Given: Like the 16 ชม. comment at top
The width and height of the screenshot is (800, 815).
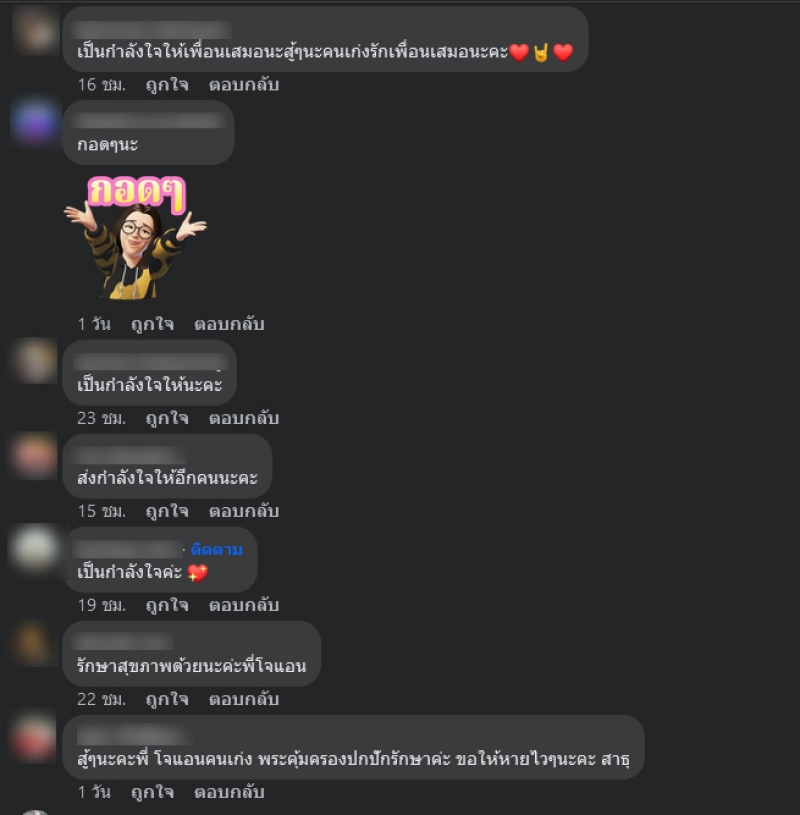Looking at the screenshot, I should [166, 85].
